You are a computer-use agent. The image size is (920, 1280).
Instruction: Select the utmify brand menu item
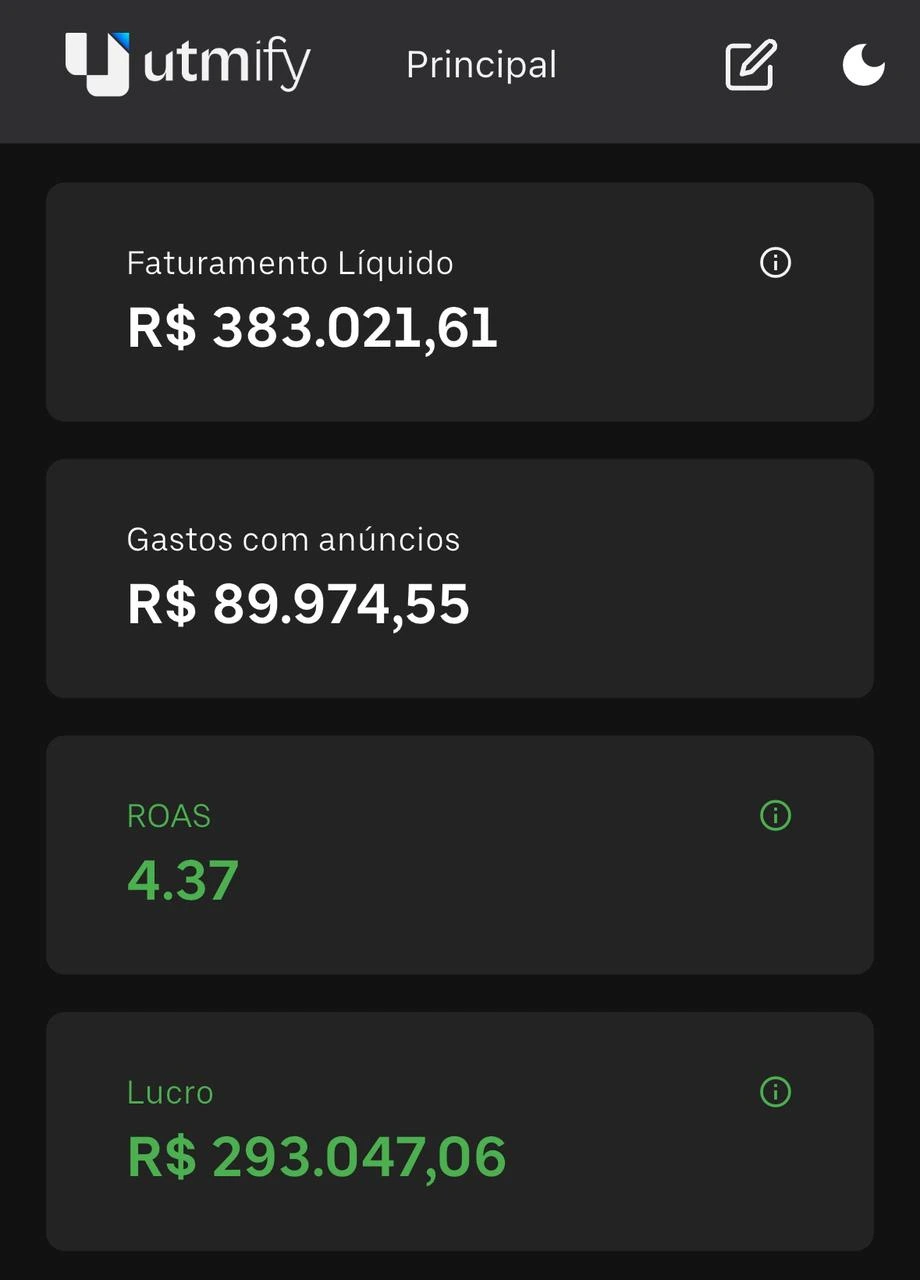point(190,64)
